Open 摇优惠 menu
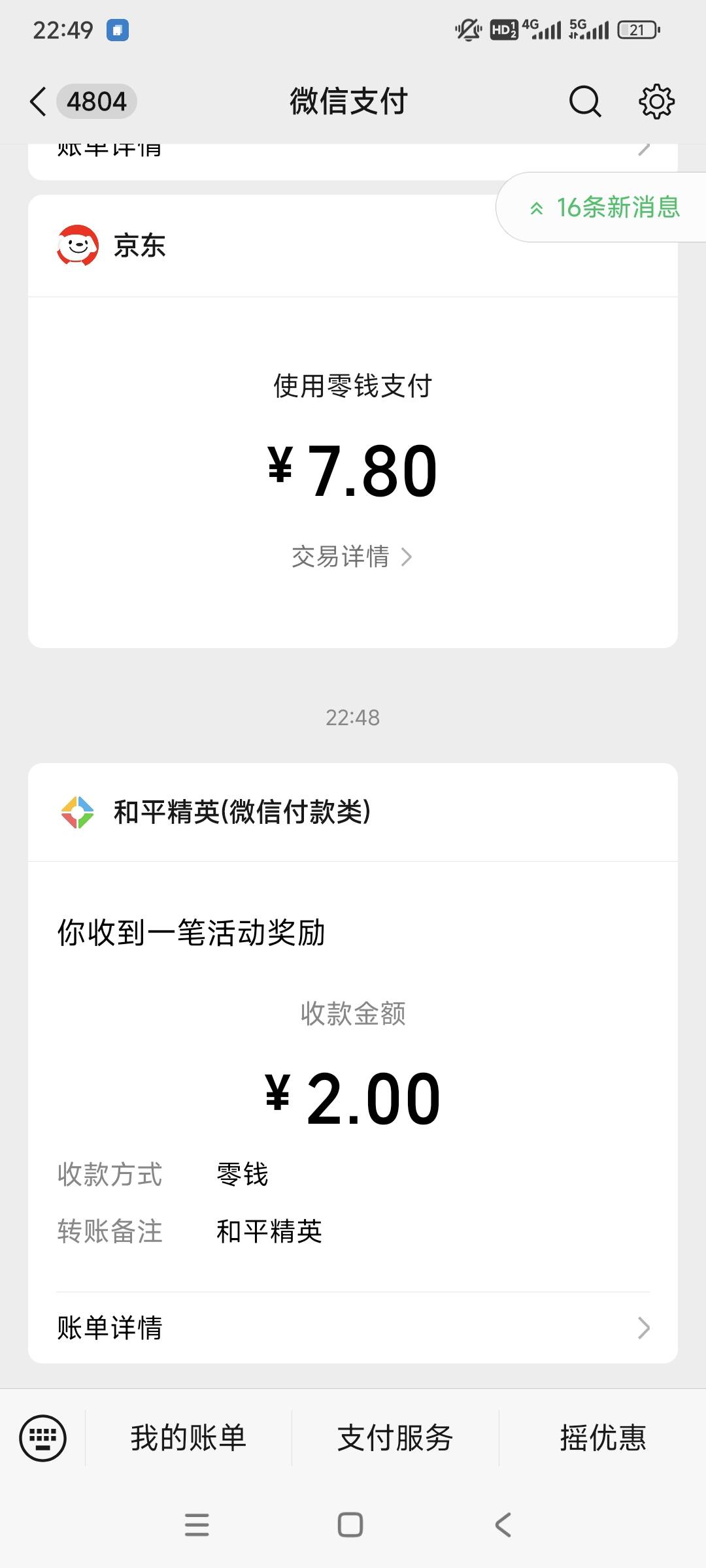706x1568 pixels. pos(603,1438)
